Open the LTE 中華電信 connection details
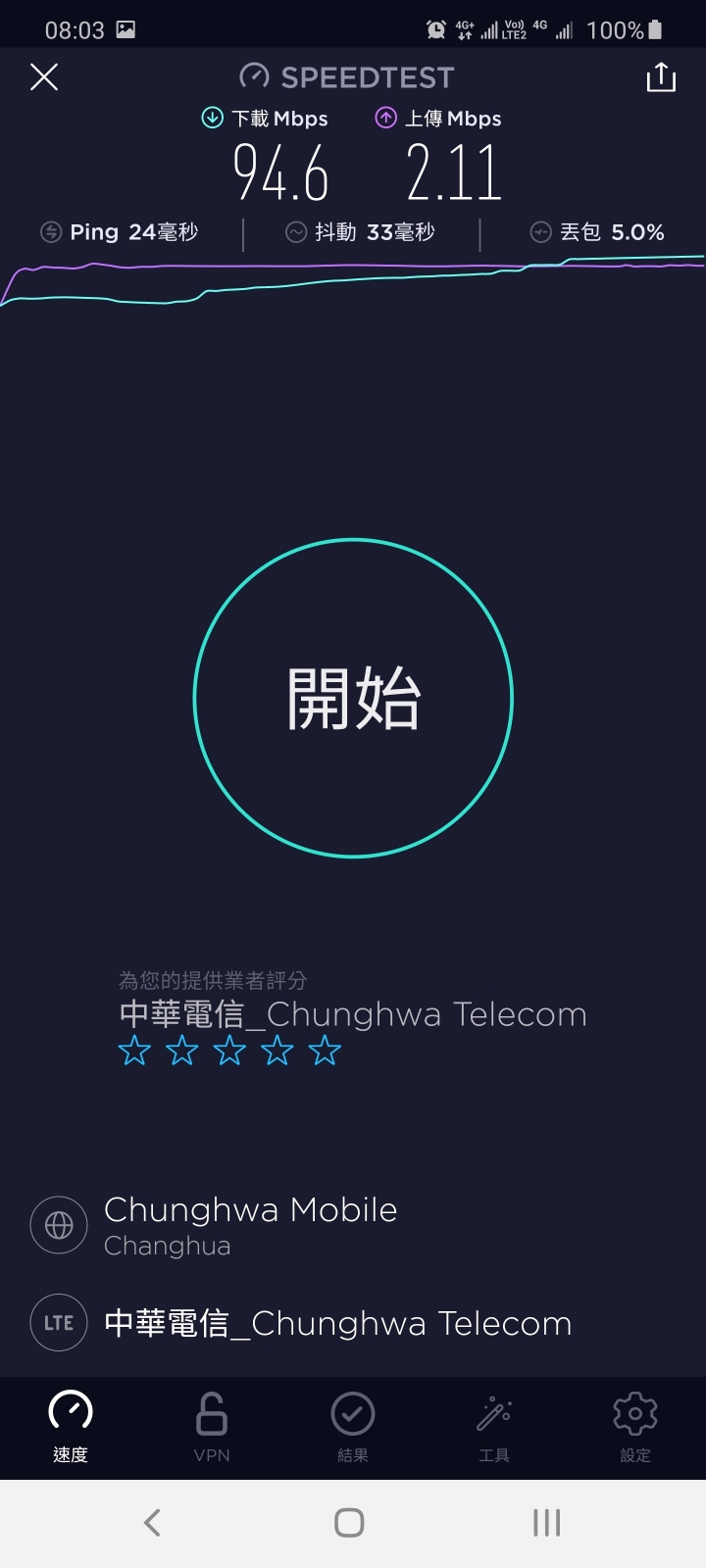The width and height of the screenshot is (706, 1568). pyautogui.click(x=337, y=1323)
